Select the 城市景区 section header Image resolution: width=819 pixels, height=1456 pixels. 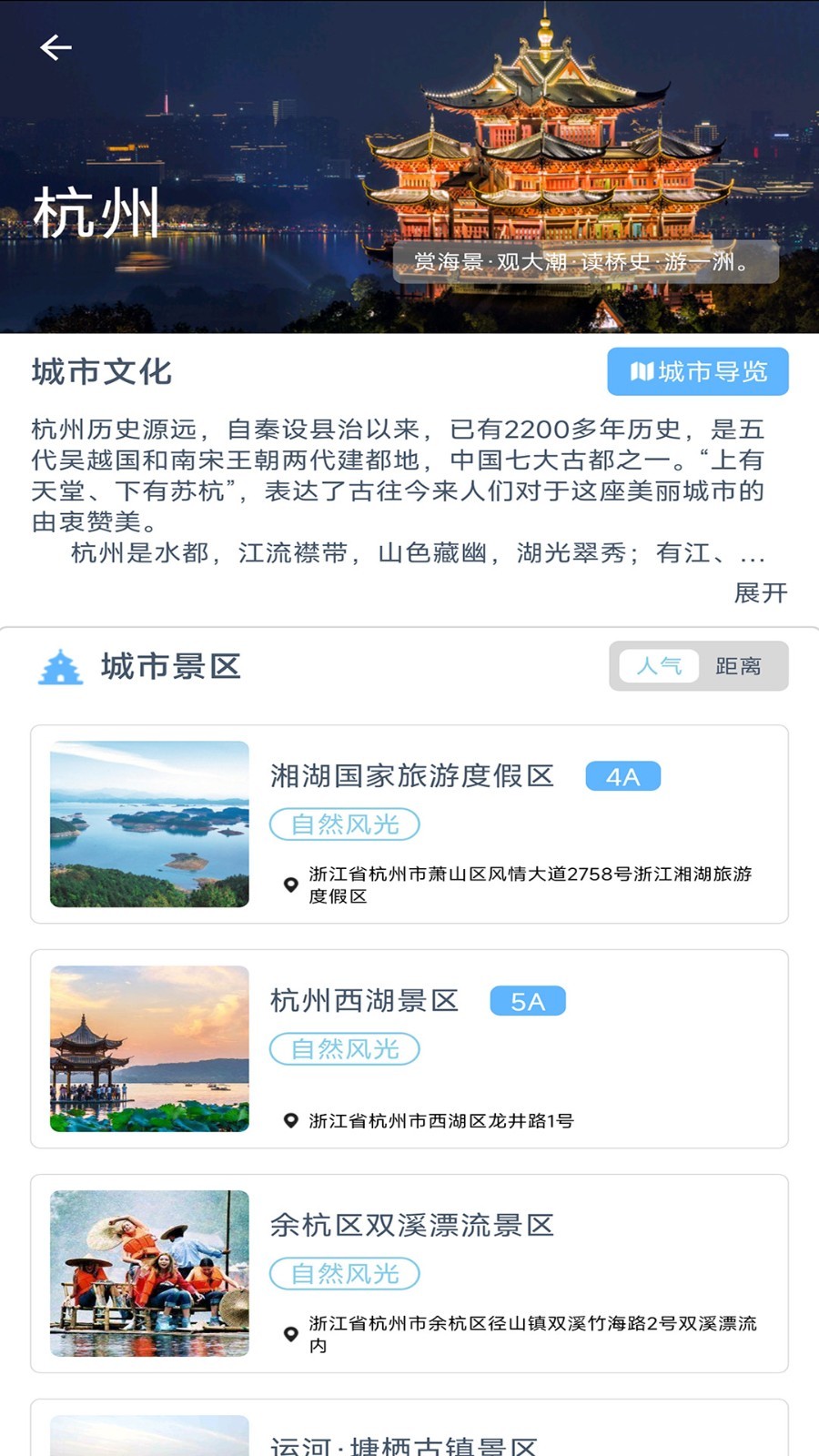coord(170,667)
